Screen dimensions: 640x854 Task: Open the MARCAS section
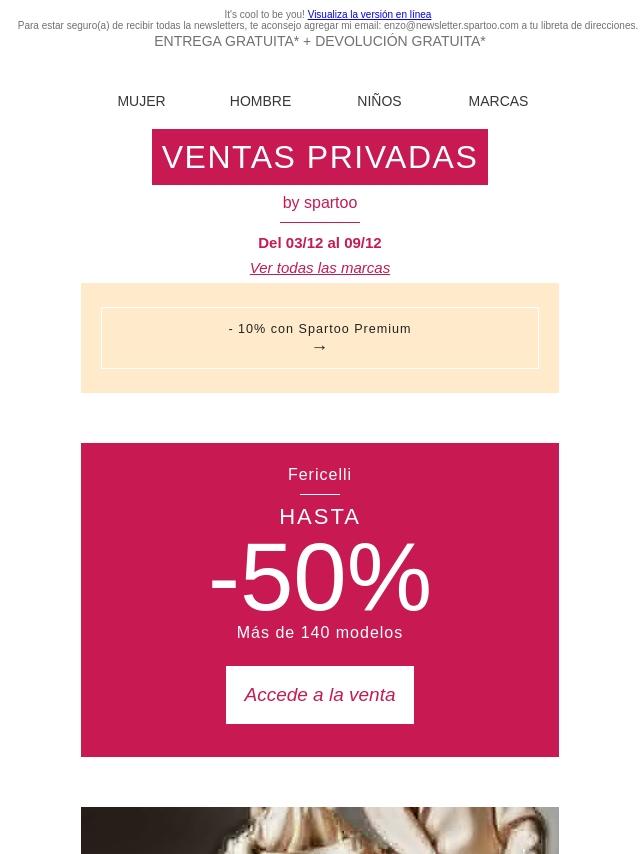[498, 101]
